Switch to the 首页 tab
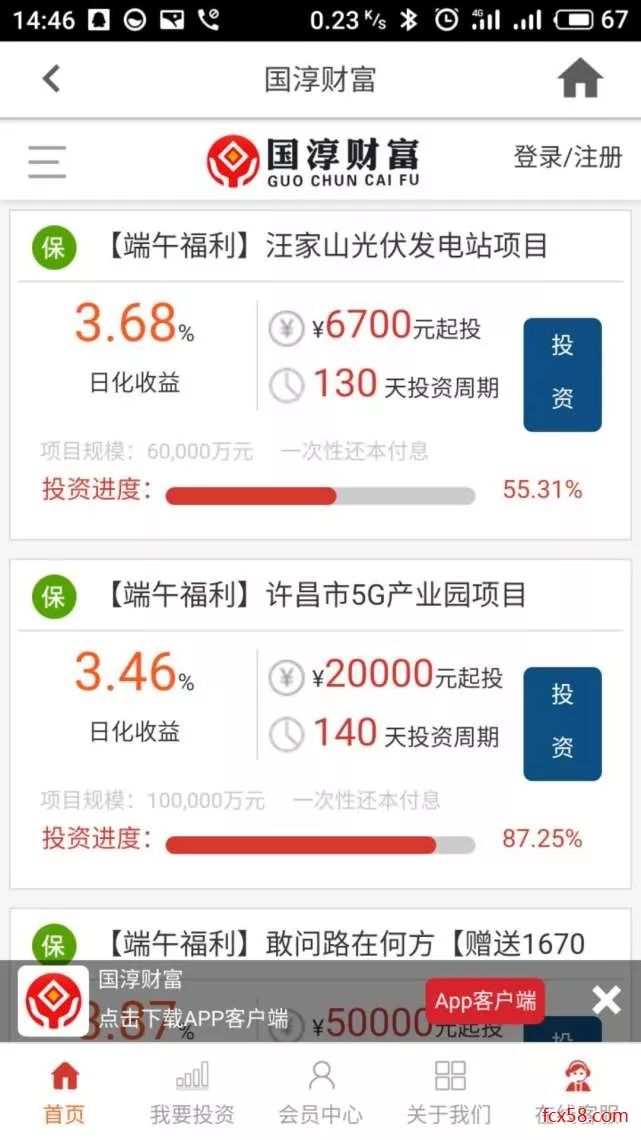 click(64, 1091)
